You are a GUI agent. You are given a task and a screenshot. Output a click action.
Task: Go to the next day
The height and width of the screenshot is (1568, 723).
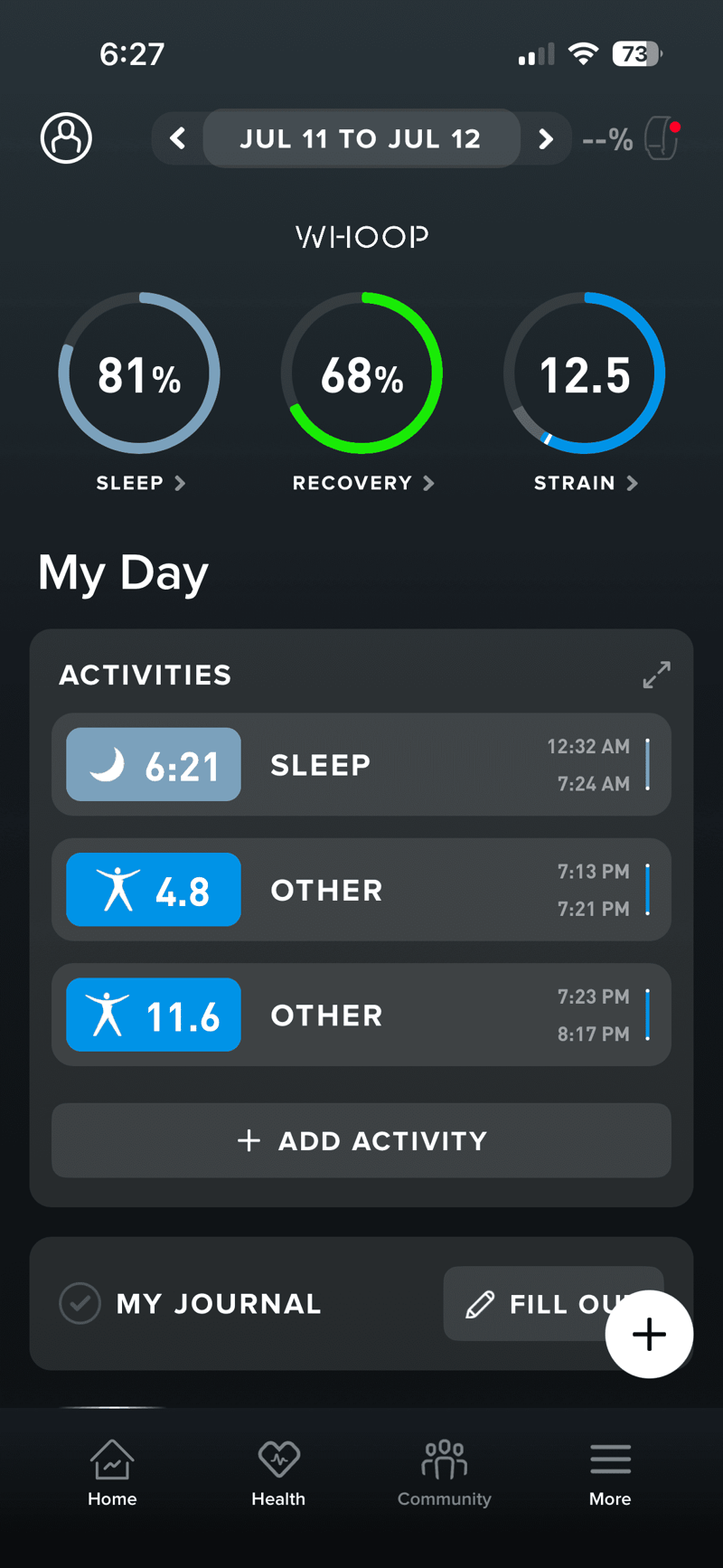pyautogui.click(x=545, y=138)
